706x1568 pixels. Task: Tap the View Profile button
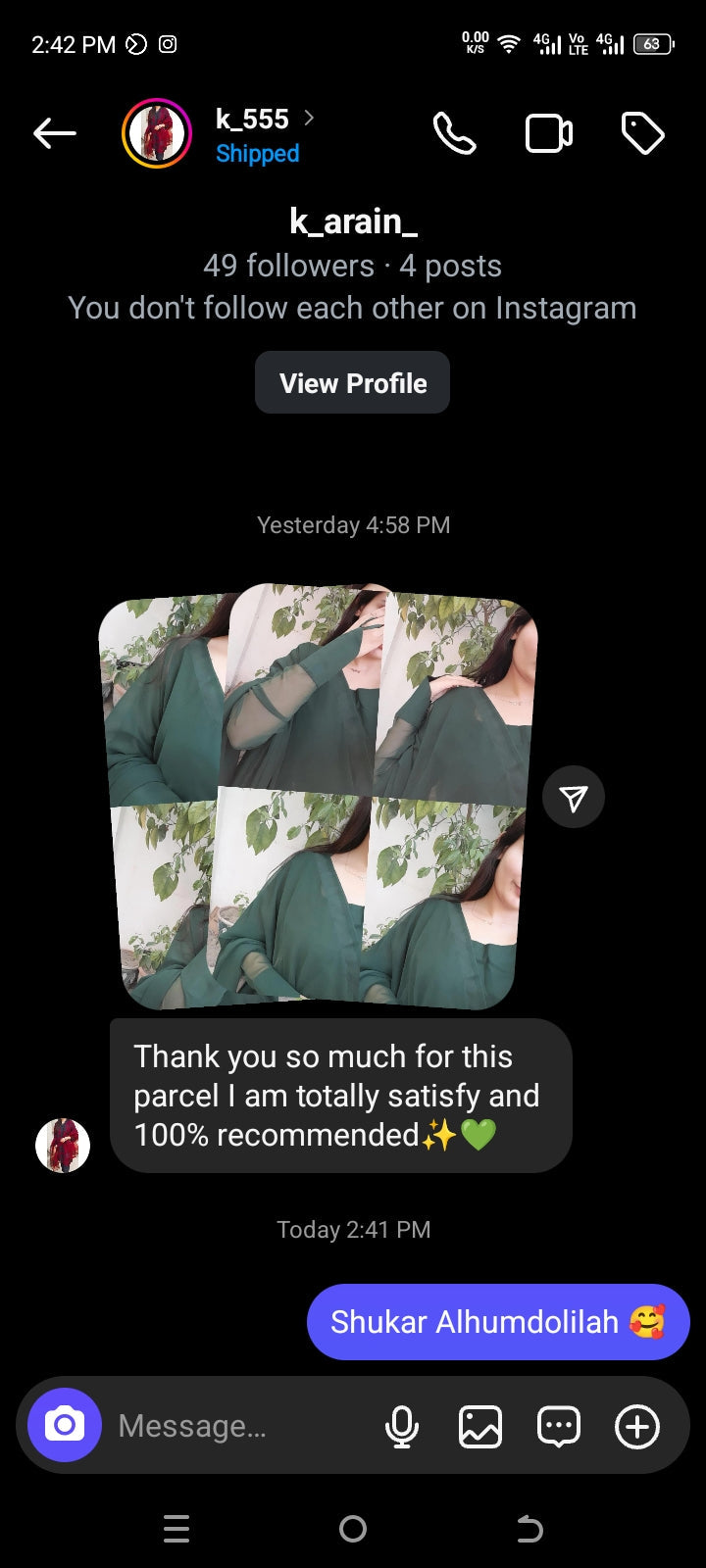click(352, 383)
